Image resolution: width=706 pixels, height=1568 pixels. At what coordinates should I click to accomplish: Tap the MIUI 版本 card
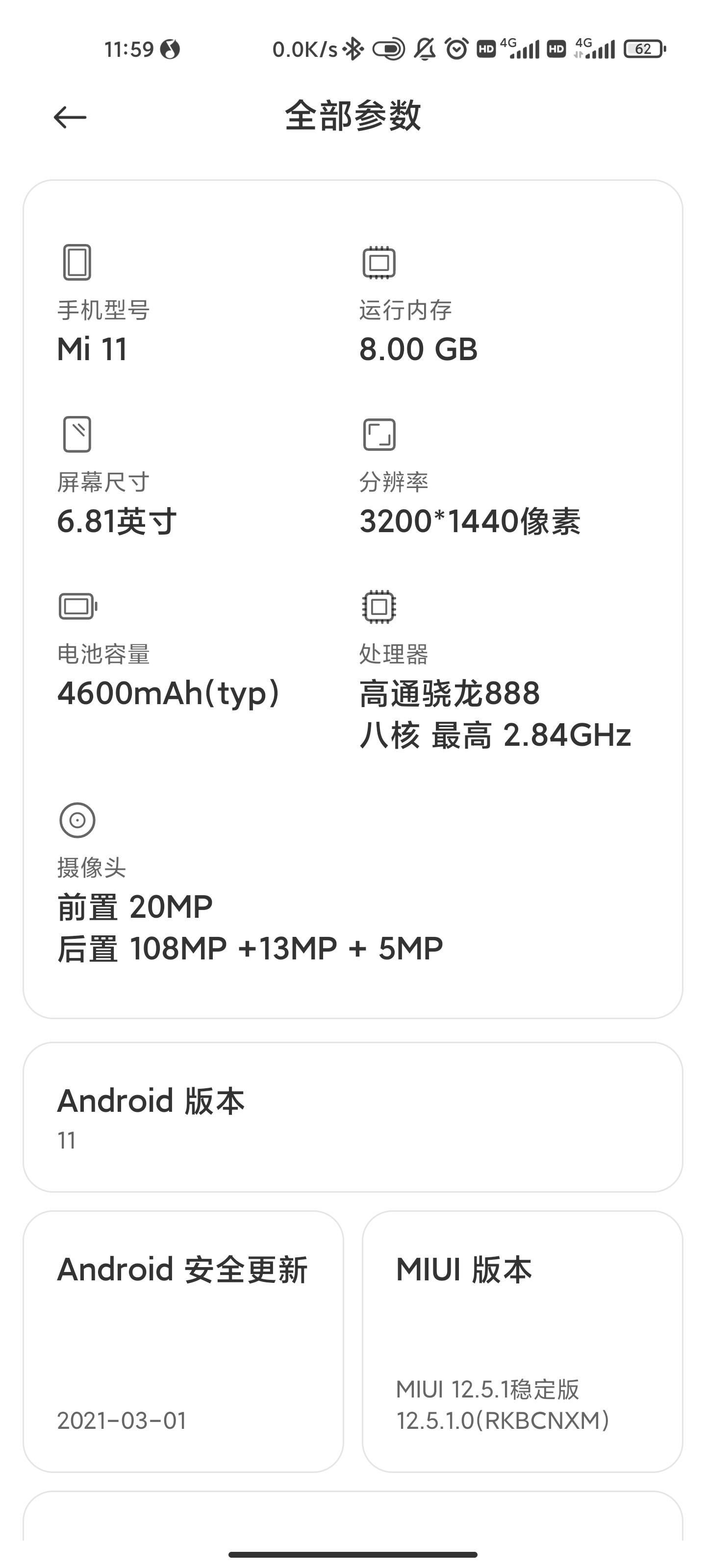(x=522, y=1342)
